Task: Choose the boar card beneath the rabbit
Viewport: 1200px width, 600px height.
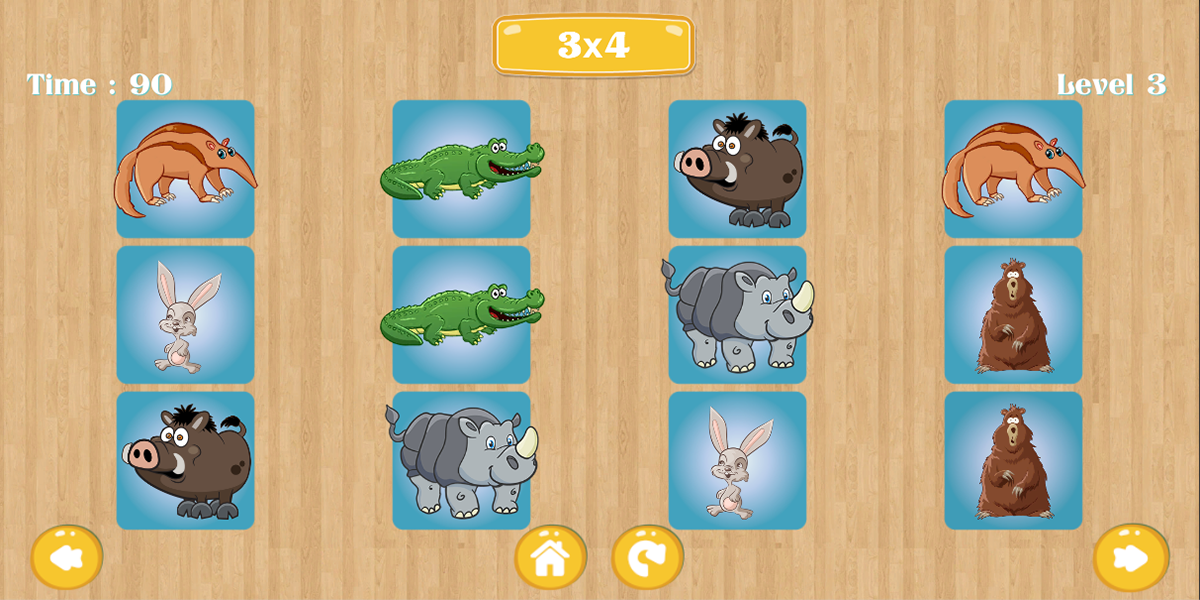Action: tap(185, 460)
